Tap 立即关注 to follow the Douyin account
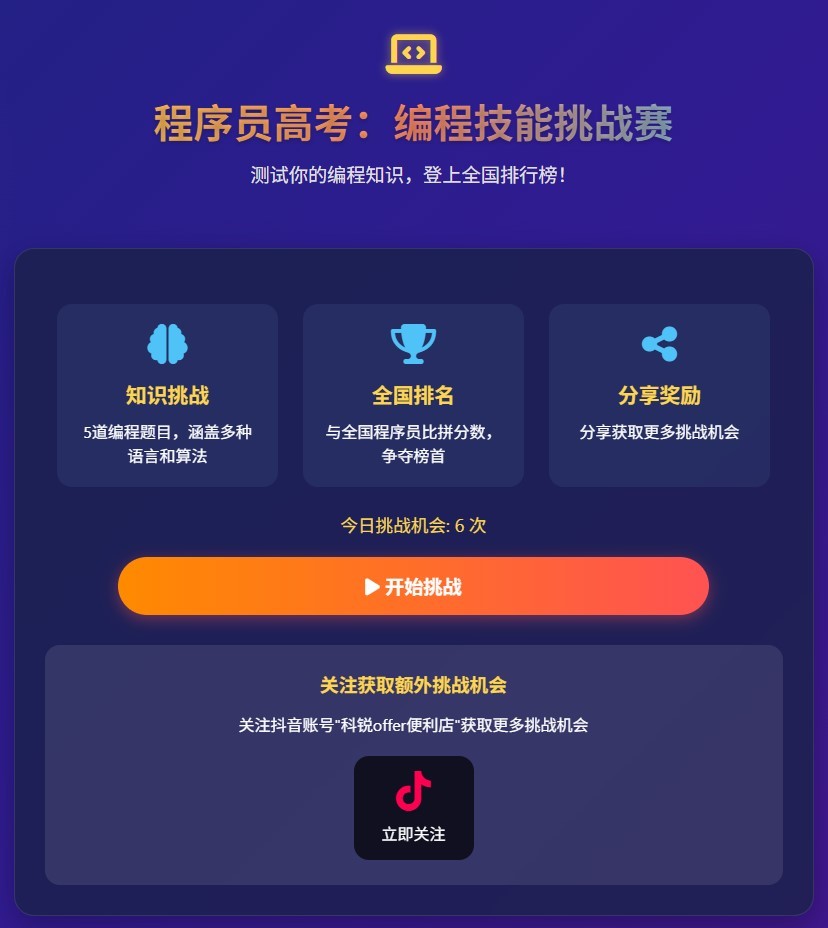This screenshot has width=828, height=928. pyautogui.click(x=413, y=808)
